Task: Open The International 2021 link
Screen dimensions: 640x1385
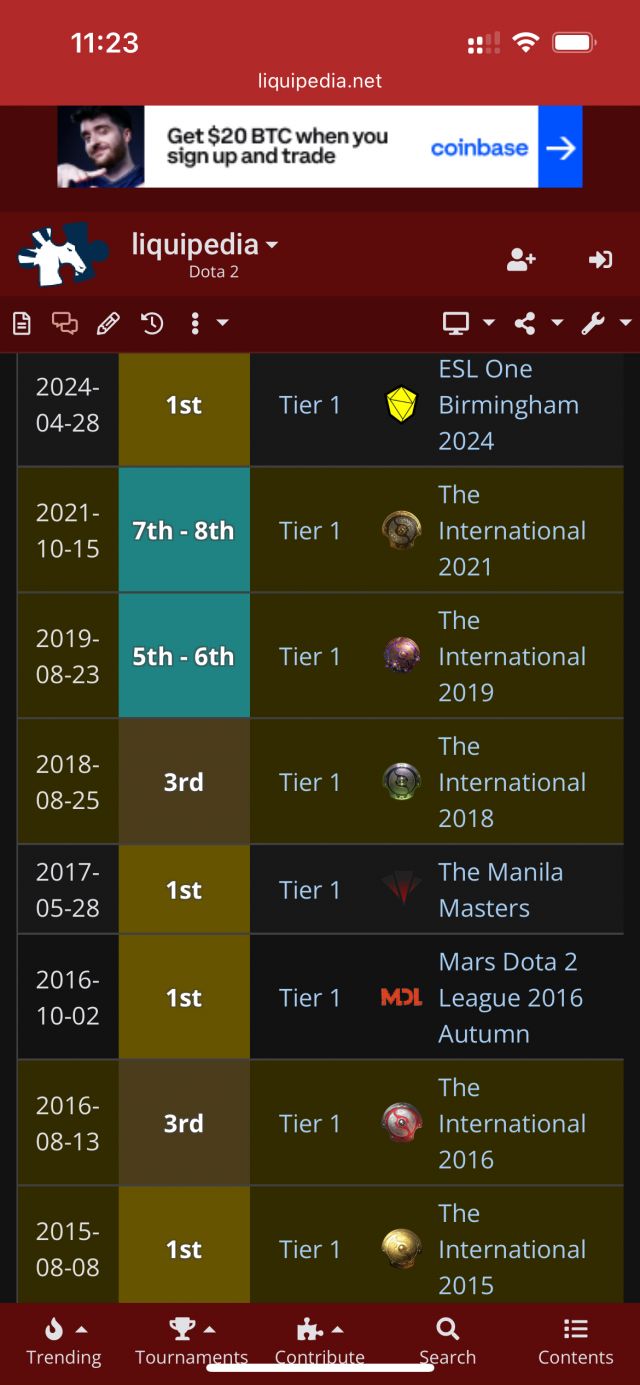Action: coord(512,531)
